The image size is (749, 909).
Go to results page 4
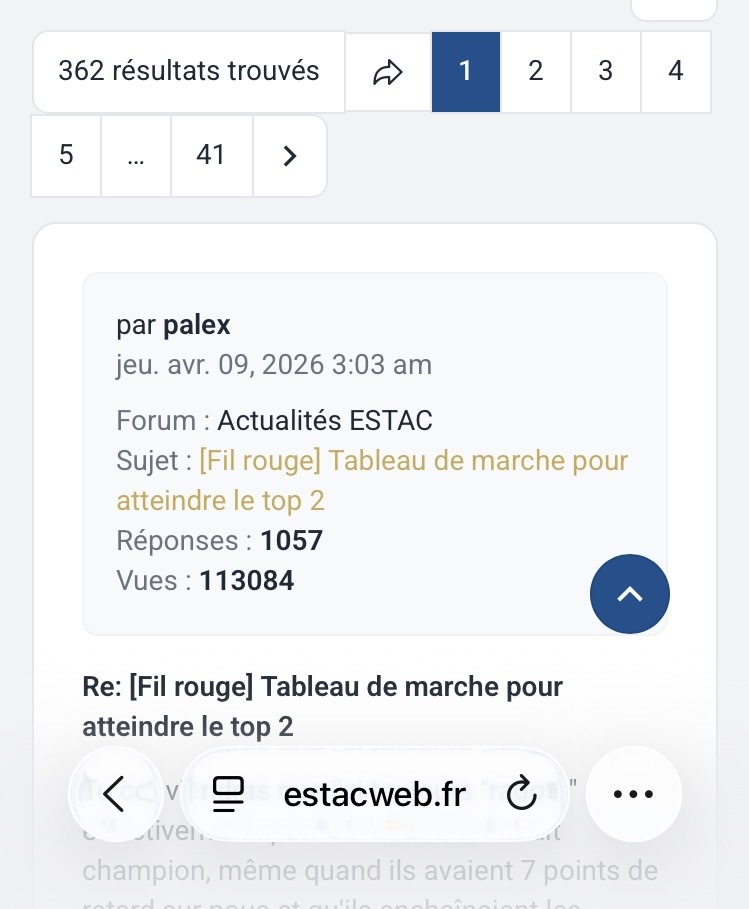676,72
